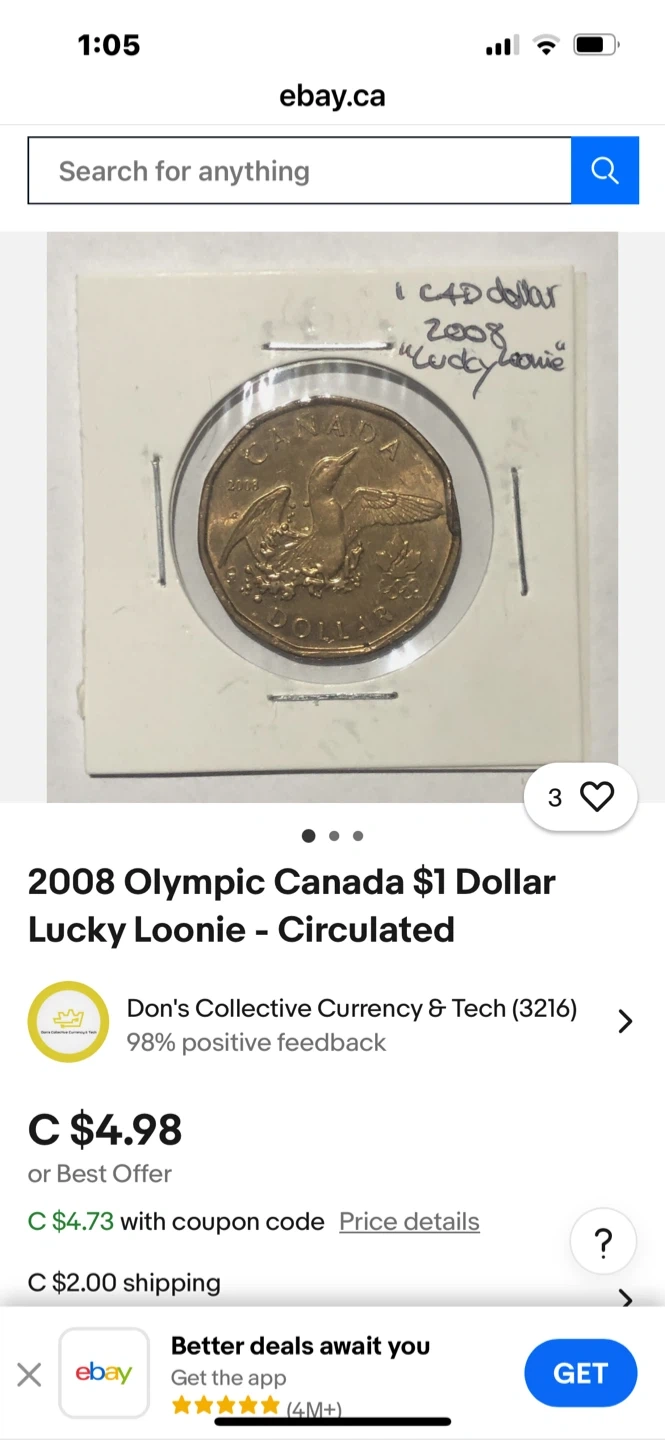
Task: Expand the C $2.00 shipping details
Action: 625,1297
